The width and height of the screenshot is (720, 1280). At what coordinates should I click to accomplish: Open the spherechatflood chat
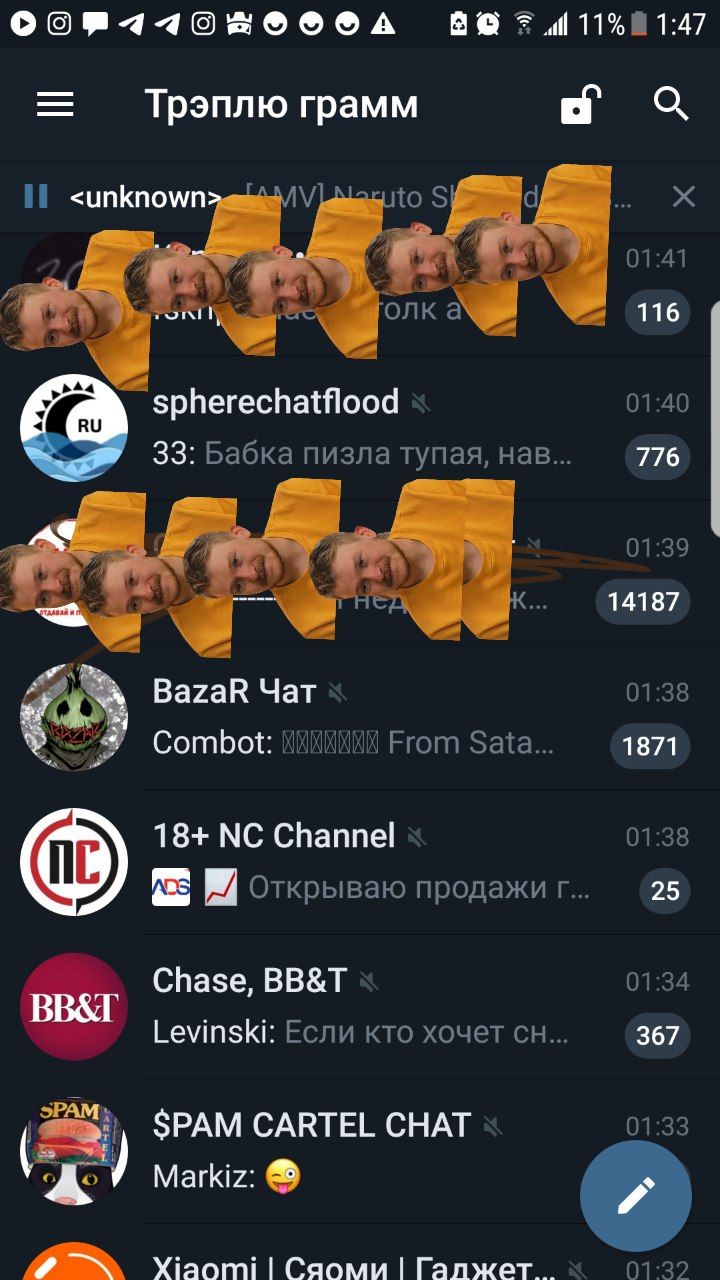[360, 428]
